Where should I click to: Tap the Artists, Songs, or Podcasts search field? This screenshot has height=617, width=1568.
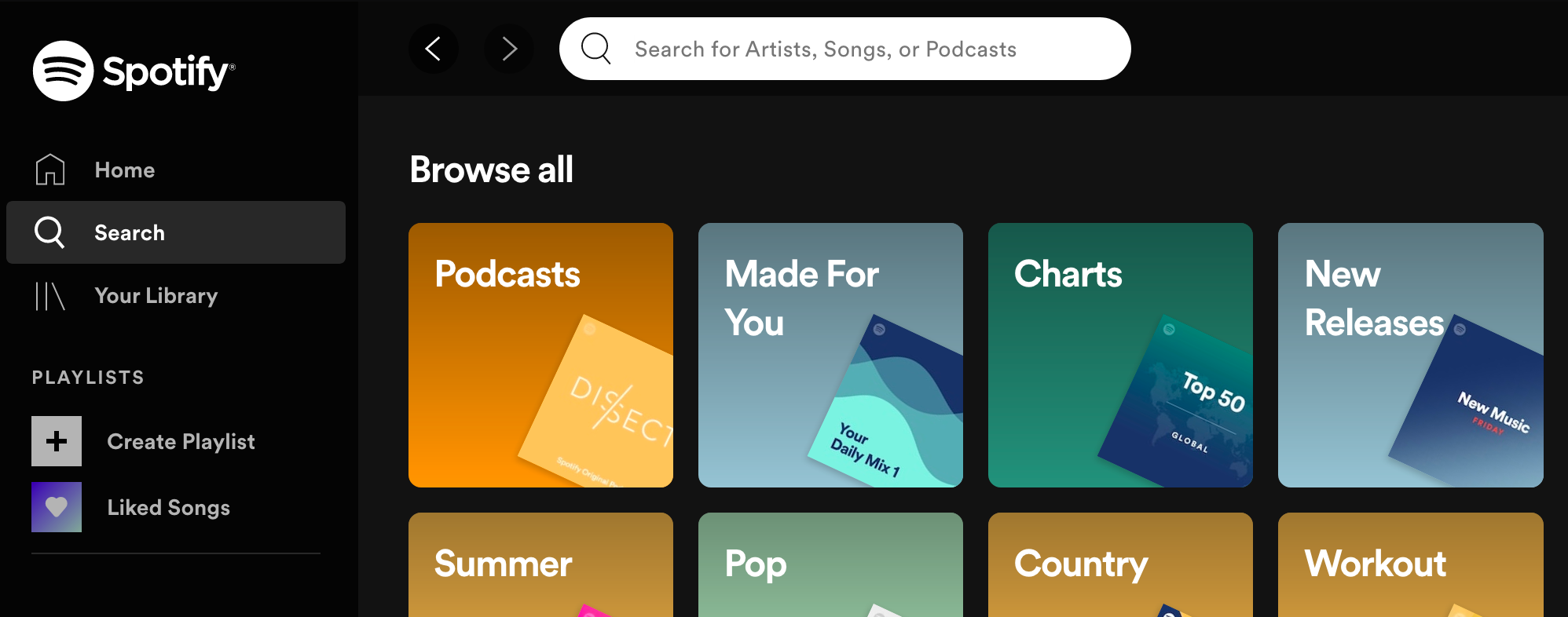[844, 49]
